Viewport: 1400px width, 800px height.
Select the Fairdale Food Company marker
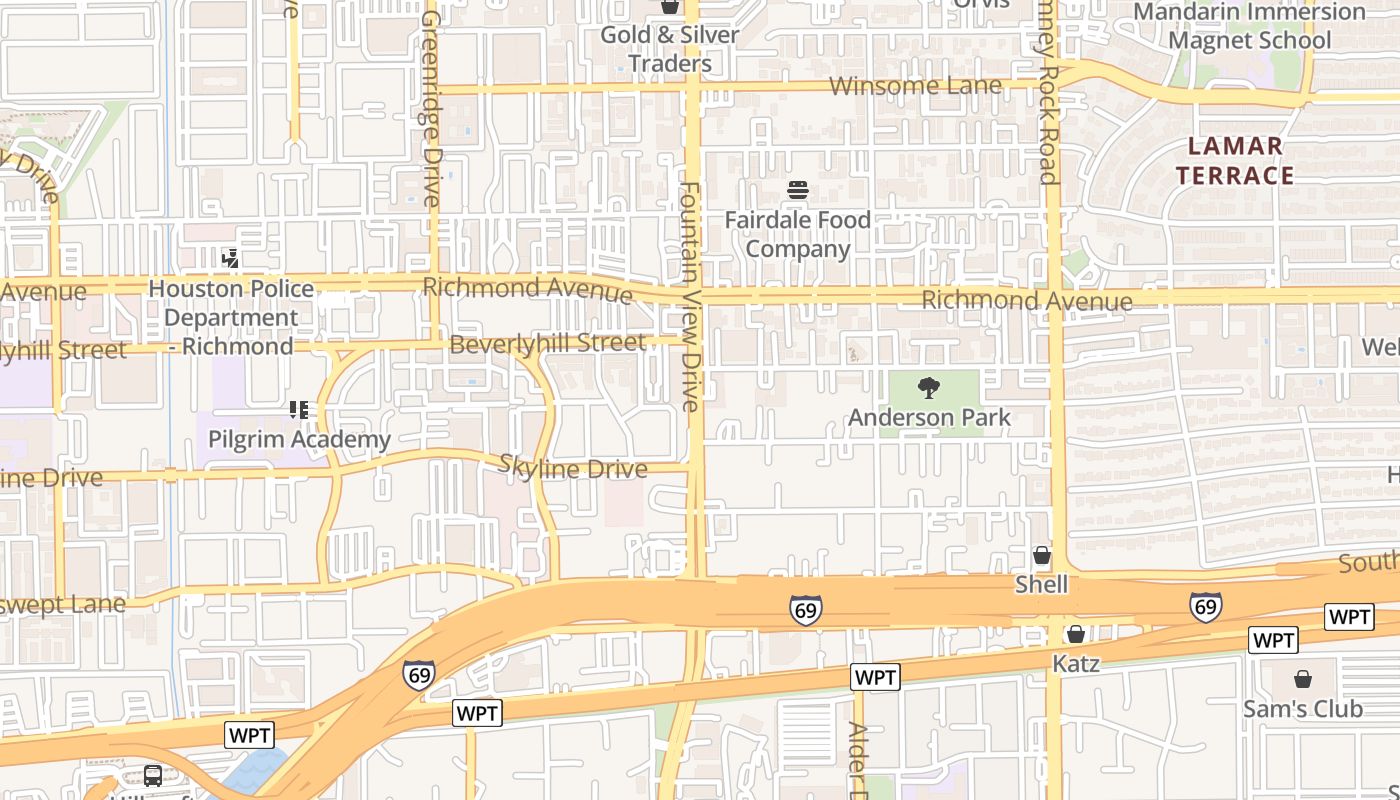(x=798, y=190)
